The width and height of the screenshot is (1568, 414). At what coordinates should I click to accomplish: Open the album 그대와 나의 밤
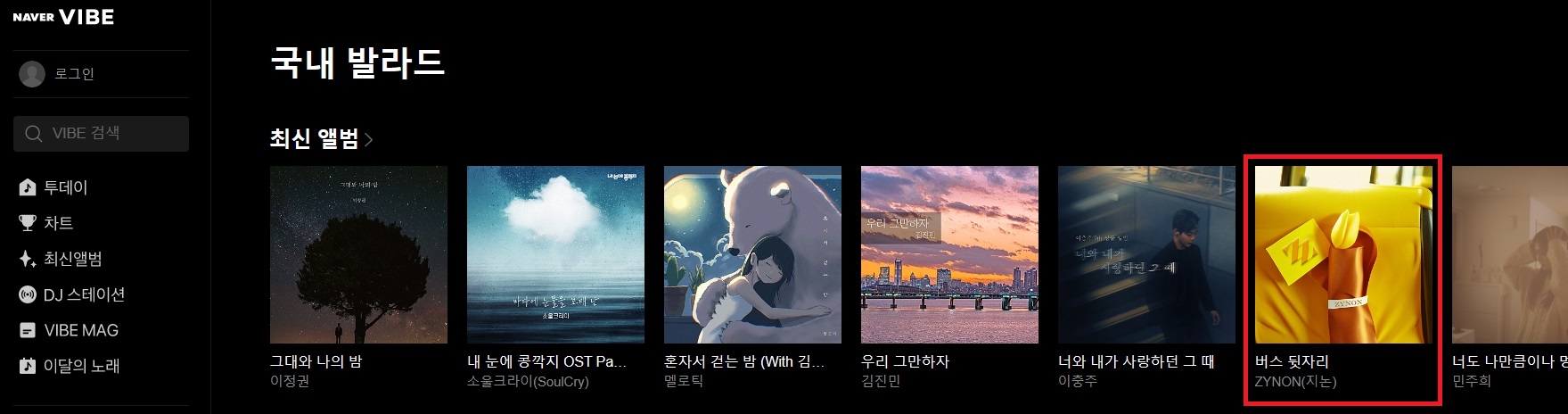pyautogui.click(x=358, y=254)
